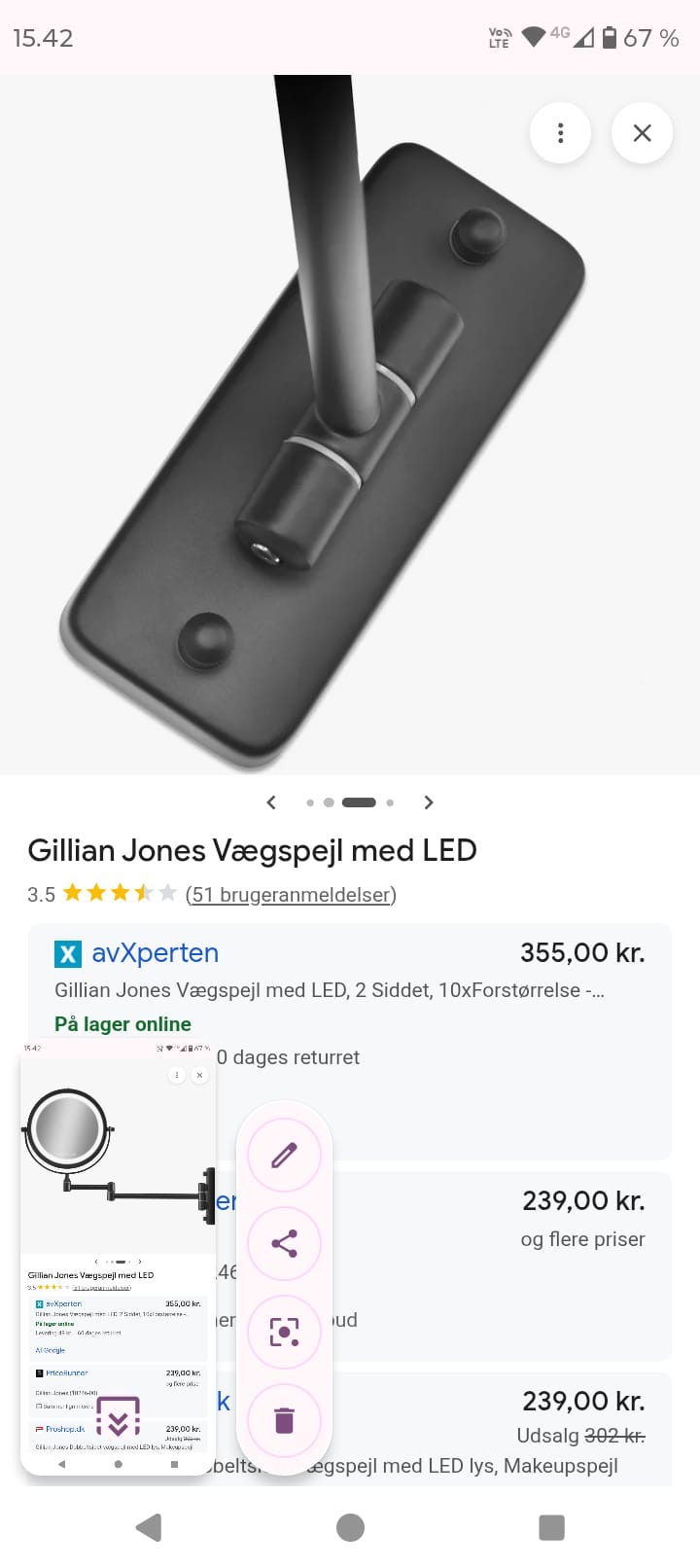Close the product image viewer
This screenshot has height=1568, width=700.
(642, 133)
